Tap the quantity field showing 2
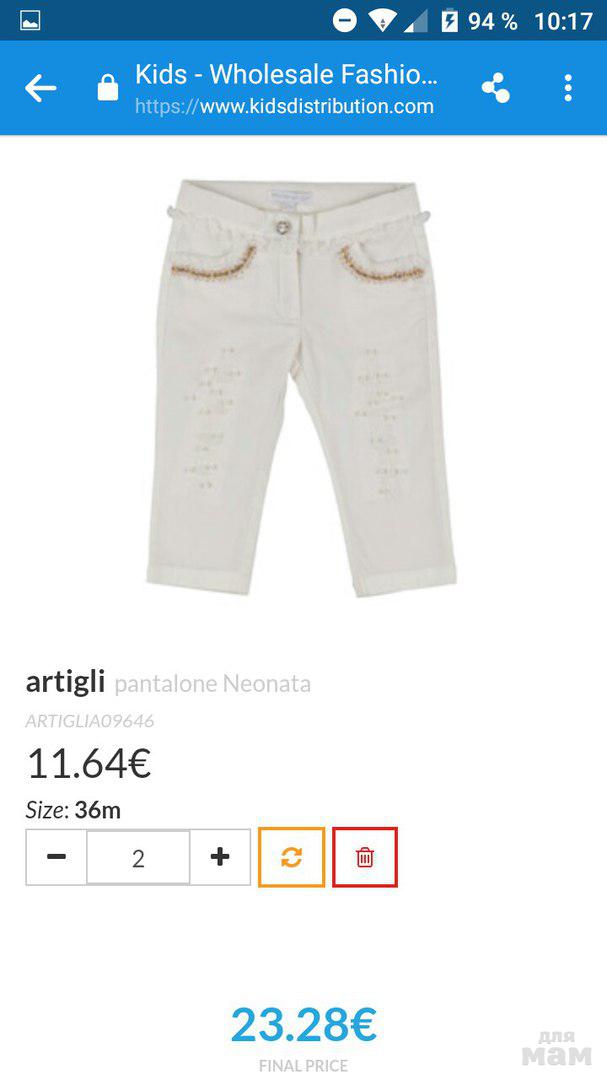Image resolution: width=607 pixels, height=1080 pixels. (138, 858)
